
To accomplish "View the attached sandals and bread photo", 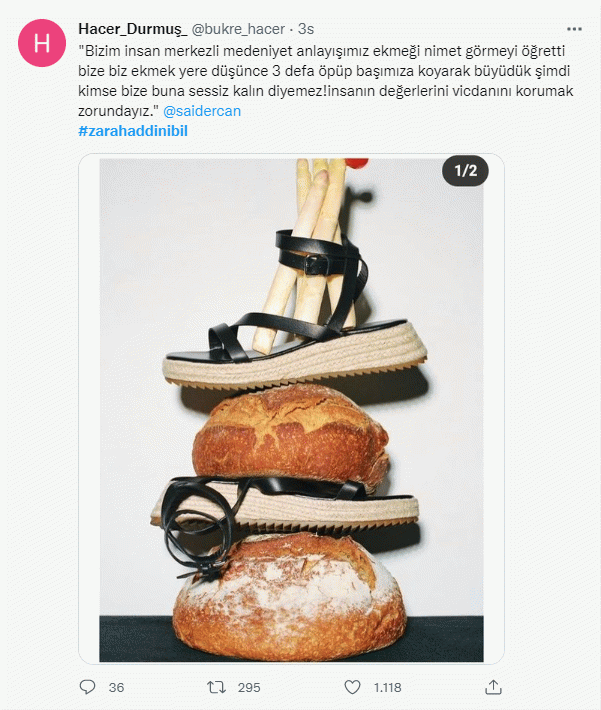I will tap(291, 410).
